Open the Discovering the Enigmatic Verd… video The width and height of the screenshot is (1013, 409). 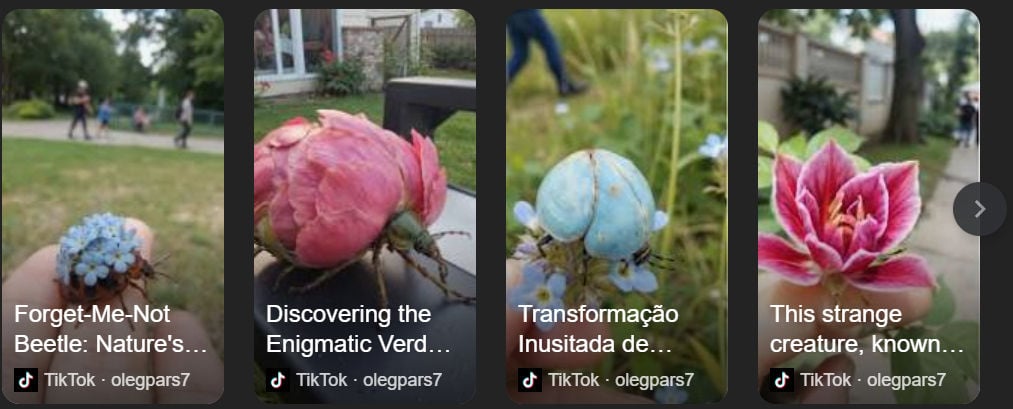(364, 200)
